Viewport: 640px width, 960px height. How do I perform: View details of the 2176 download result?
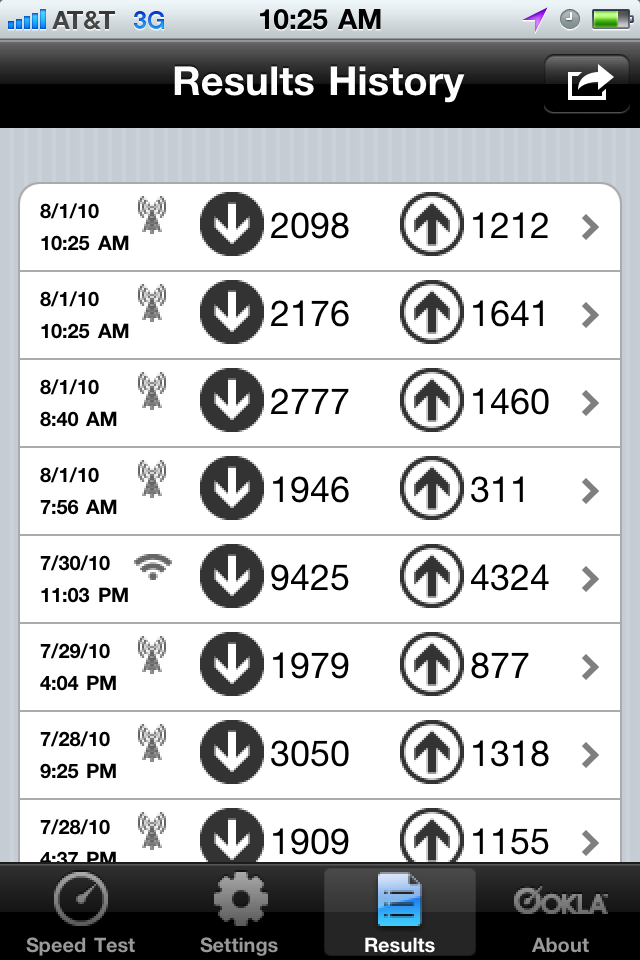[x=320, y=315]
